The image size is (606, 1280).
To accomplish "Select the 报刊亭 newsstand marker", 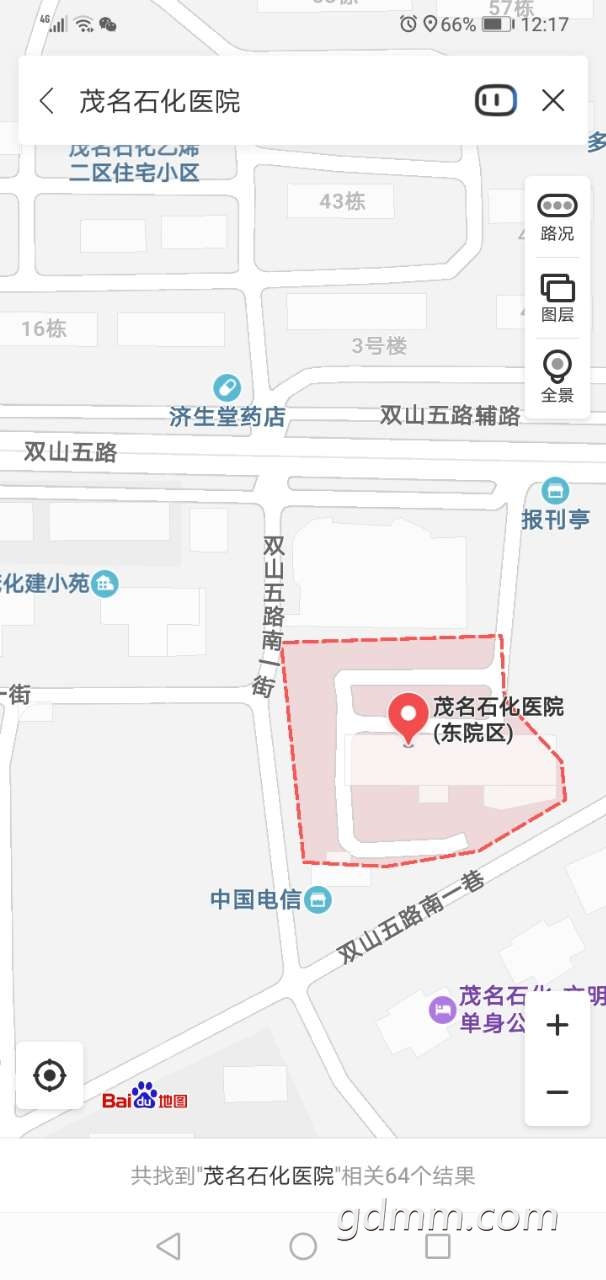I will point(555,491).
